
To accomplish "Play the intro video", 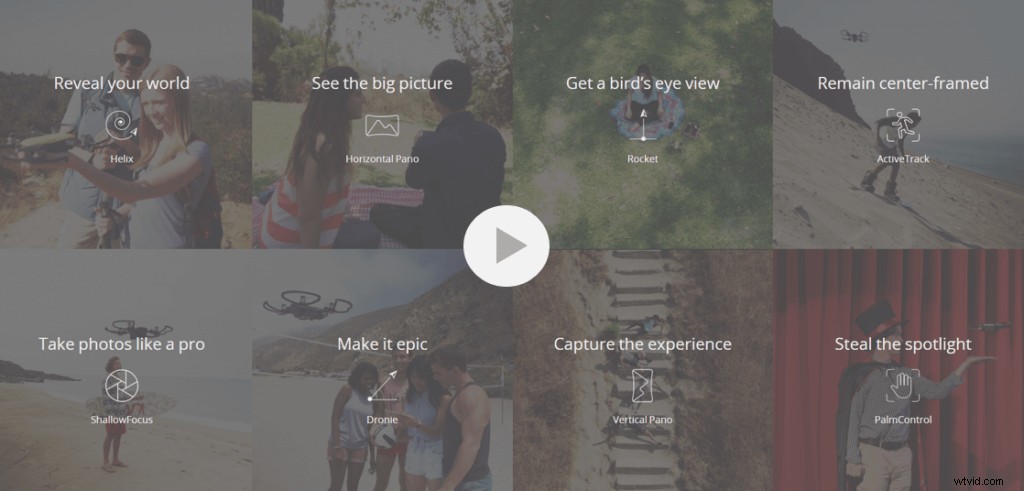I will click(x=506, y=246).
